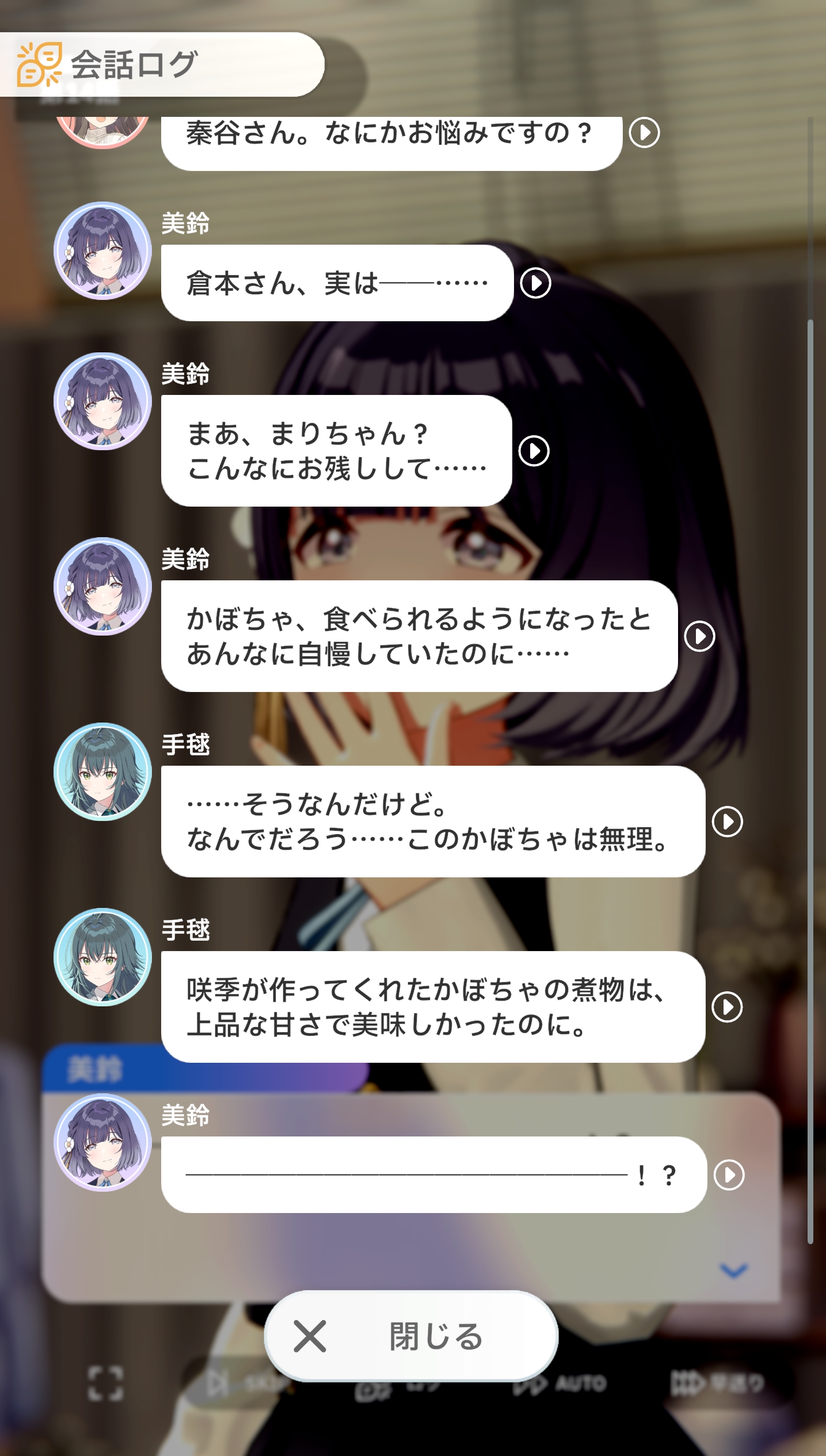Close the conversation log with 閉じる

coord(411,1336)
